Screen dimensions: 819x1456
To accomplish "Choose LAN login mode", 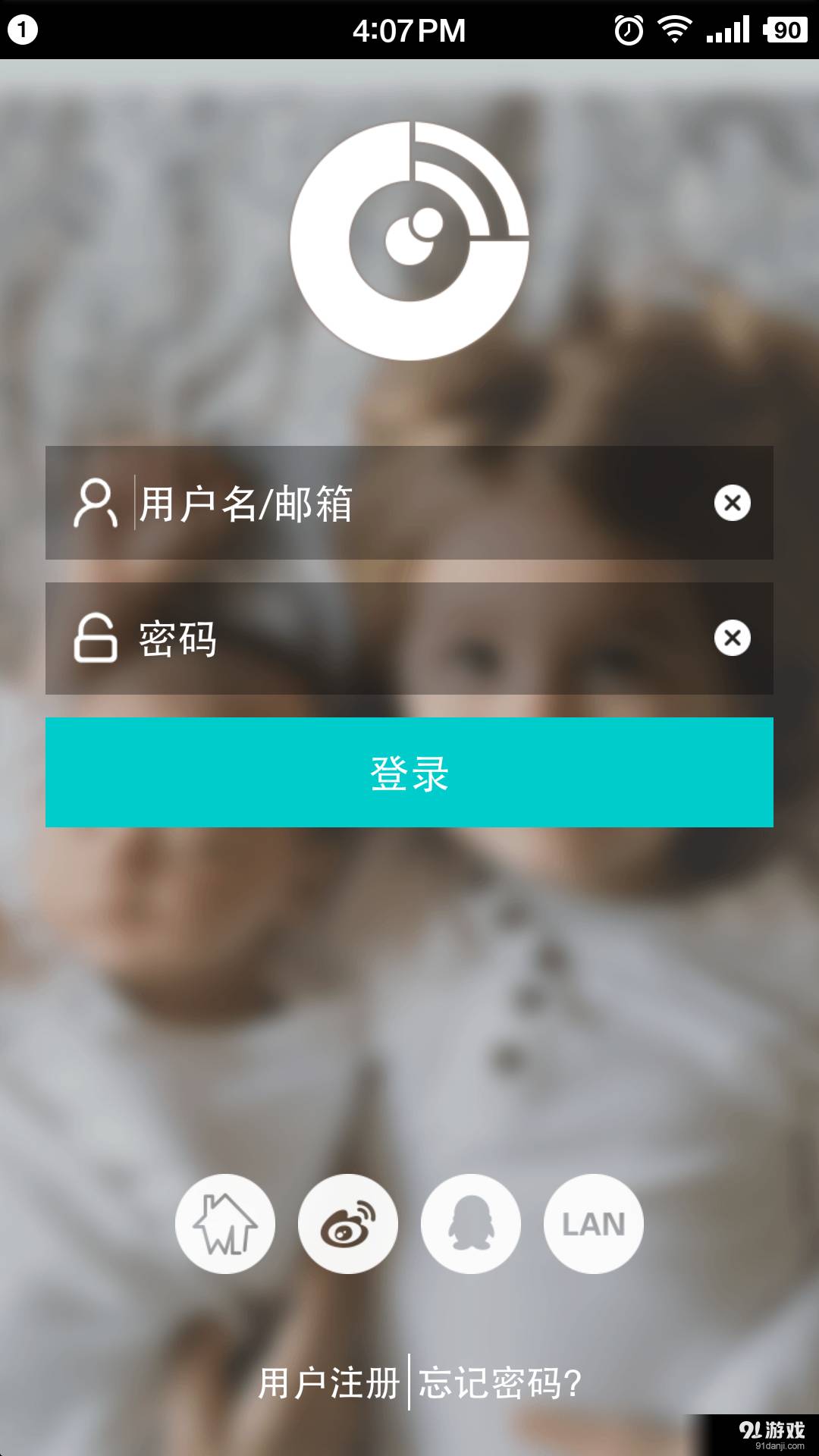I will (593, 1223).
